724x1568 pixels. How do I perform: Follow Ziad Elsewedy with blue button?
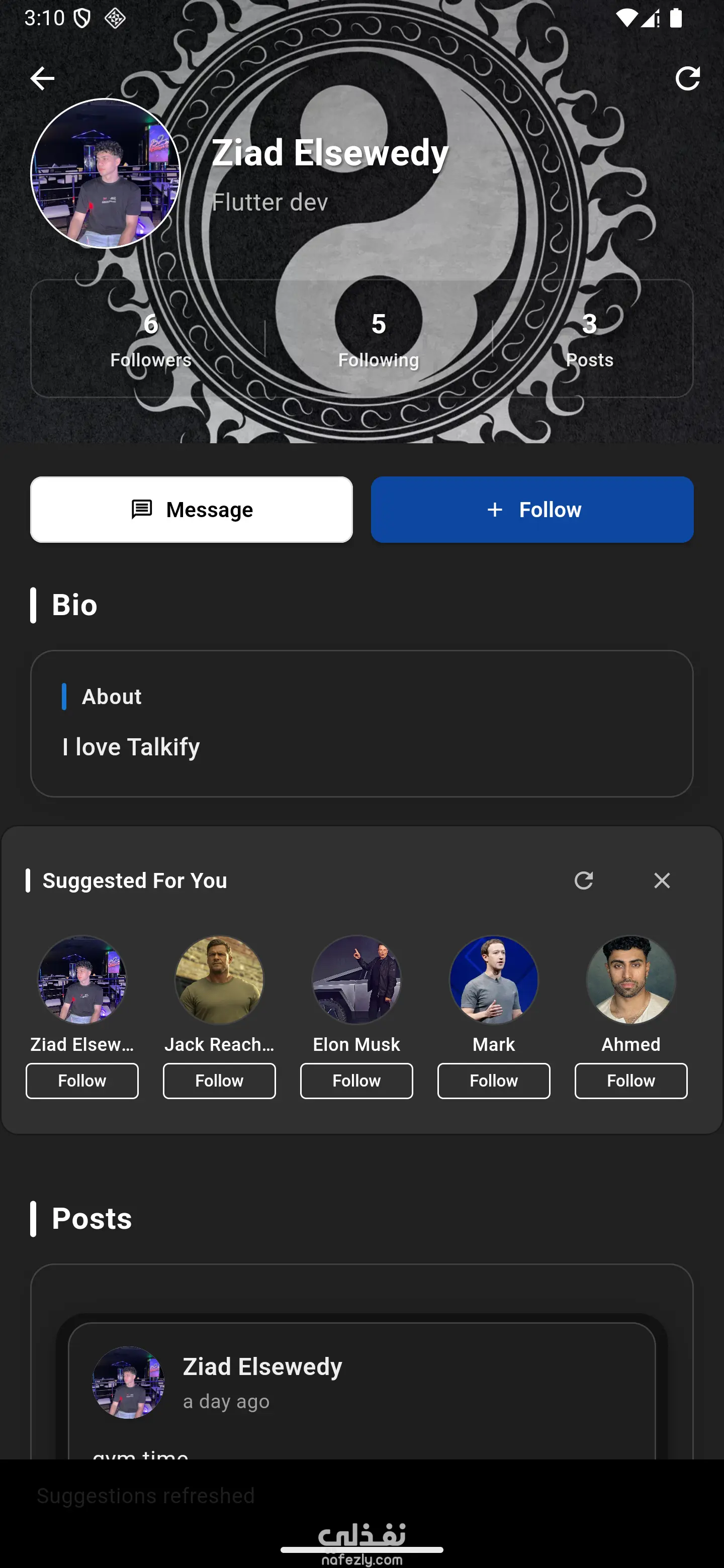531,510
